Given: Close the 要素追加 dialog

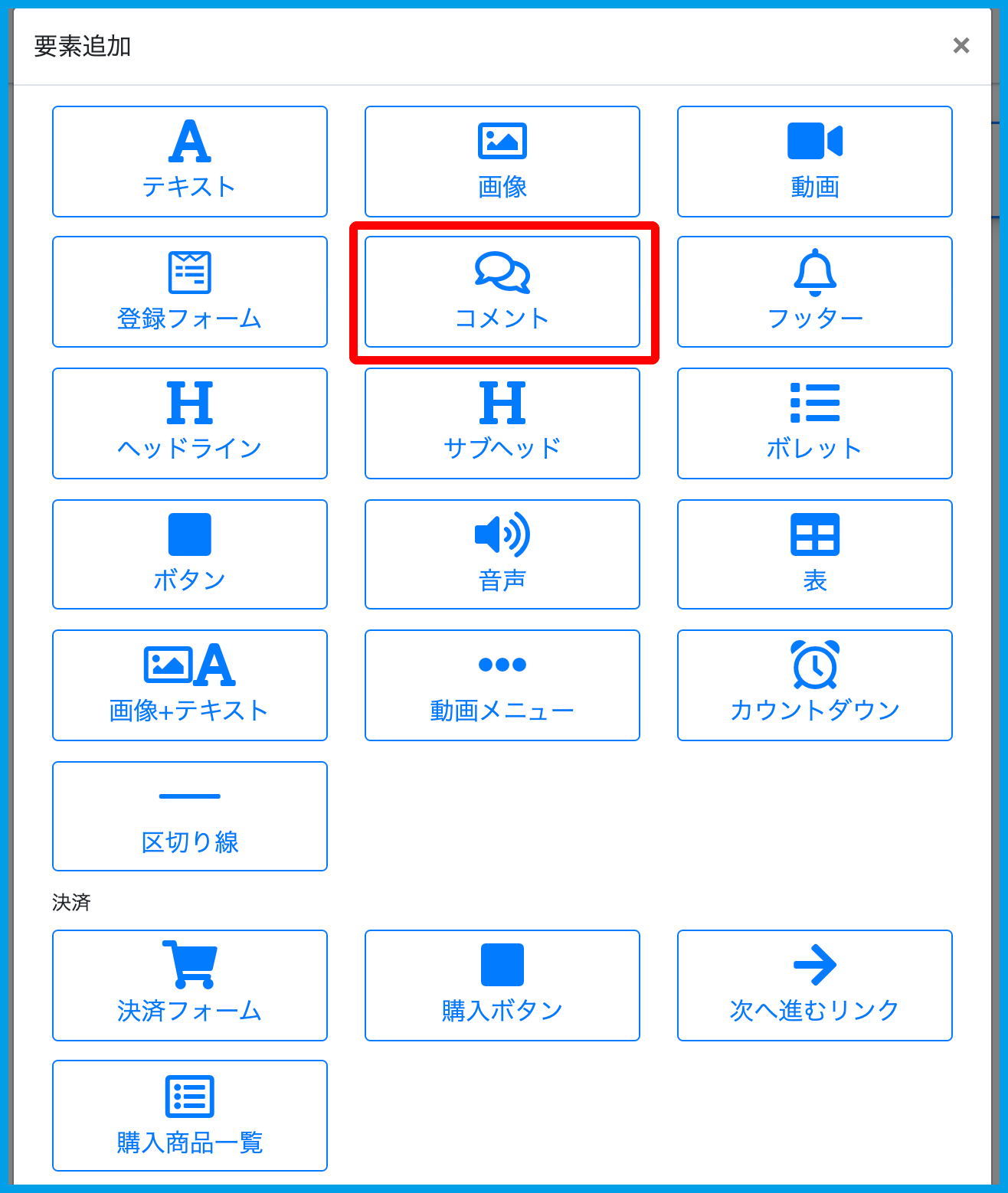Looking at the screenshot, I should [961, 46].
